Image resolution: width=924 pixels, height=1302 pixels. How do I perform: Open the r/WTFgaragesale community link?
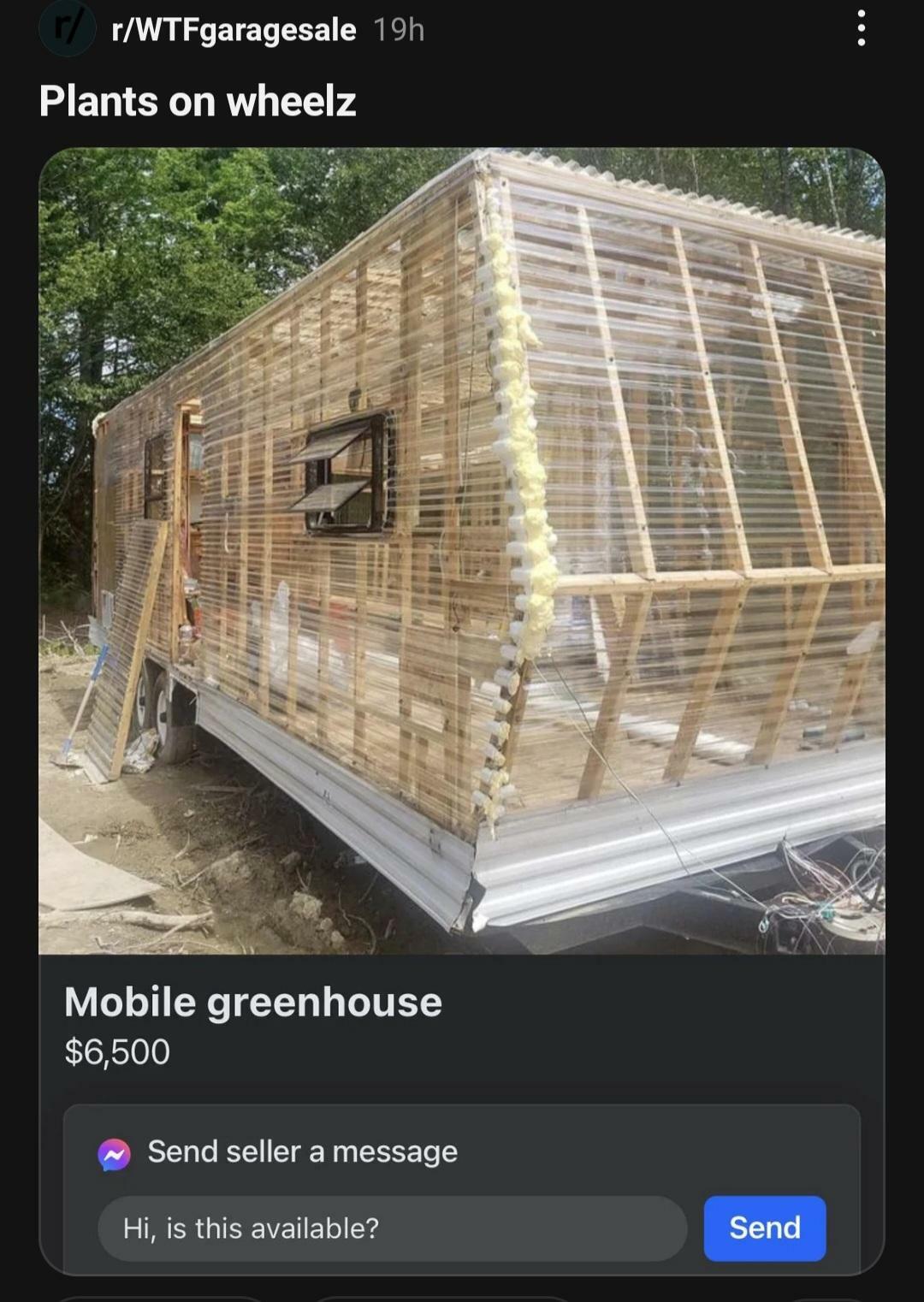234,30
